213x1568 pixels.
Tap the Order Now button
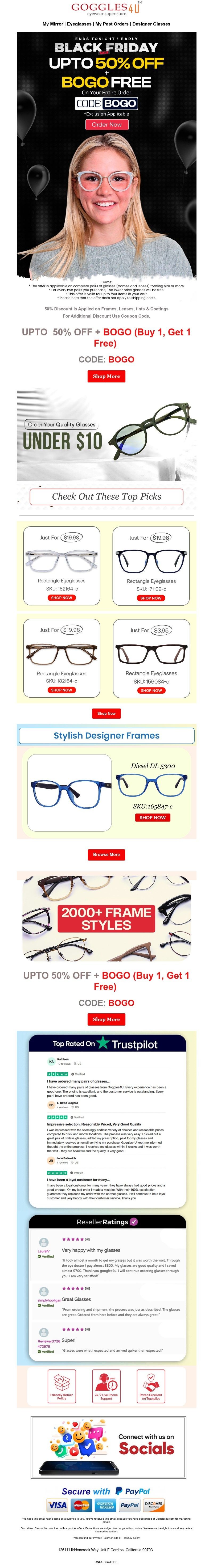[x=107, y=124]
